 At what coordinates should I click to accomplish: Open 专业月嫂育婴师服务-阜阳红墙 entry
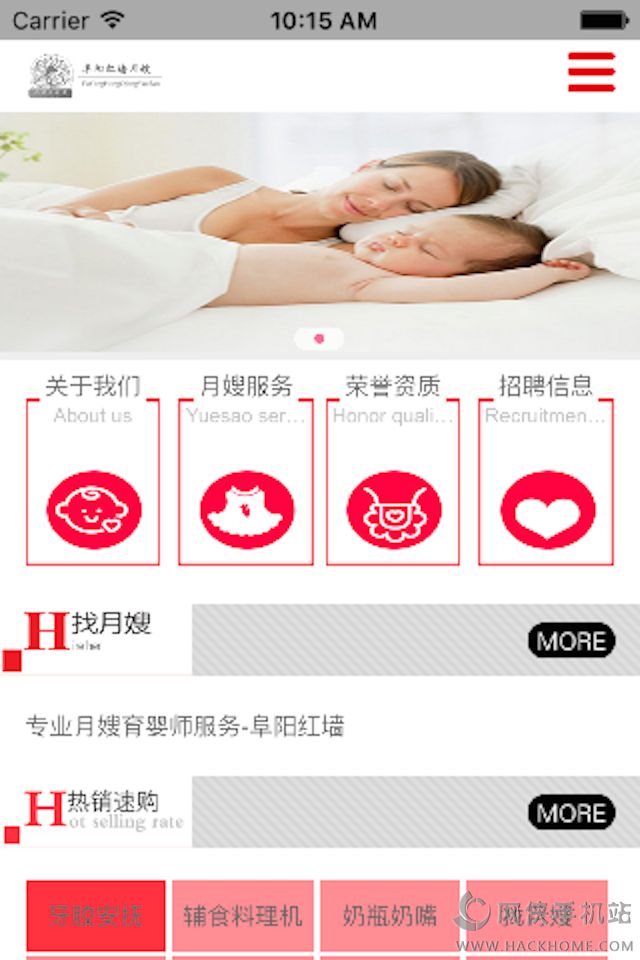[x=185, y=727]
